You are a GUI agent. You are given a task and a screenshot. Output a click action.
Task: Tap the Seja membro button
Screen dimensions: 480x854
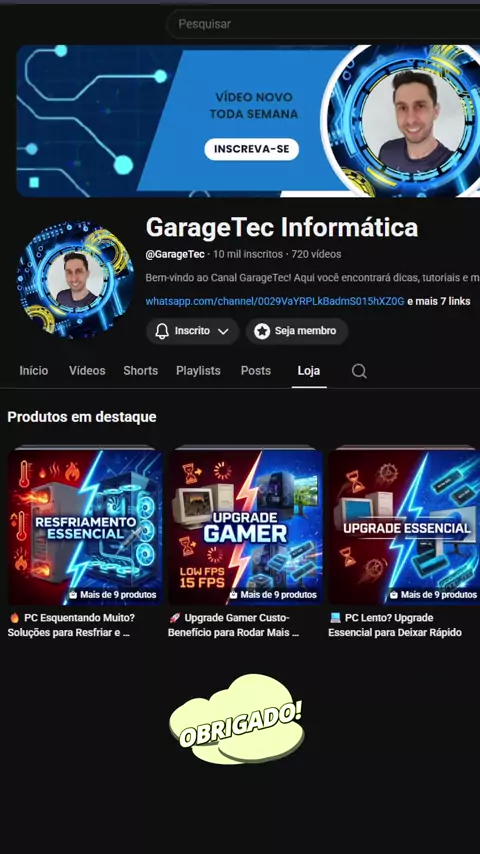[x=296, y=331]
